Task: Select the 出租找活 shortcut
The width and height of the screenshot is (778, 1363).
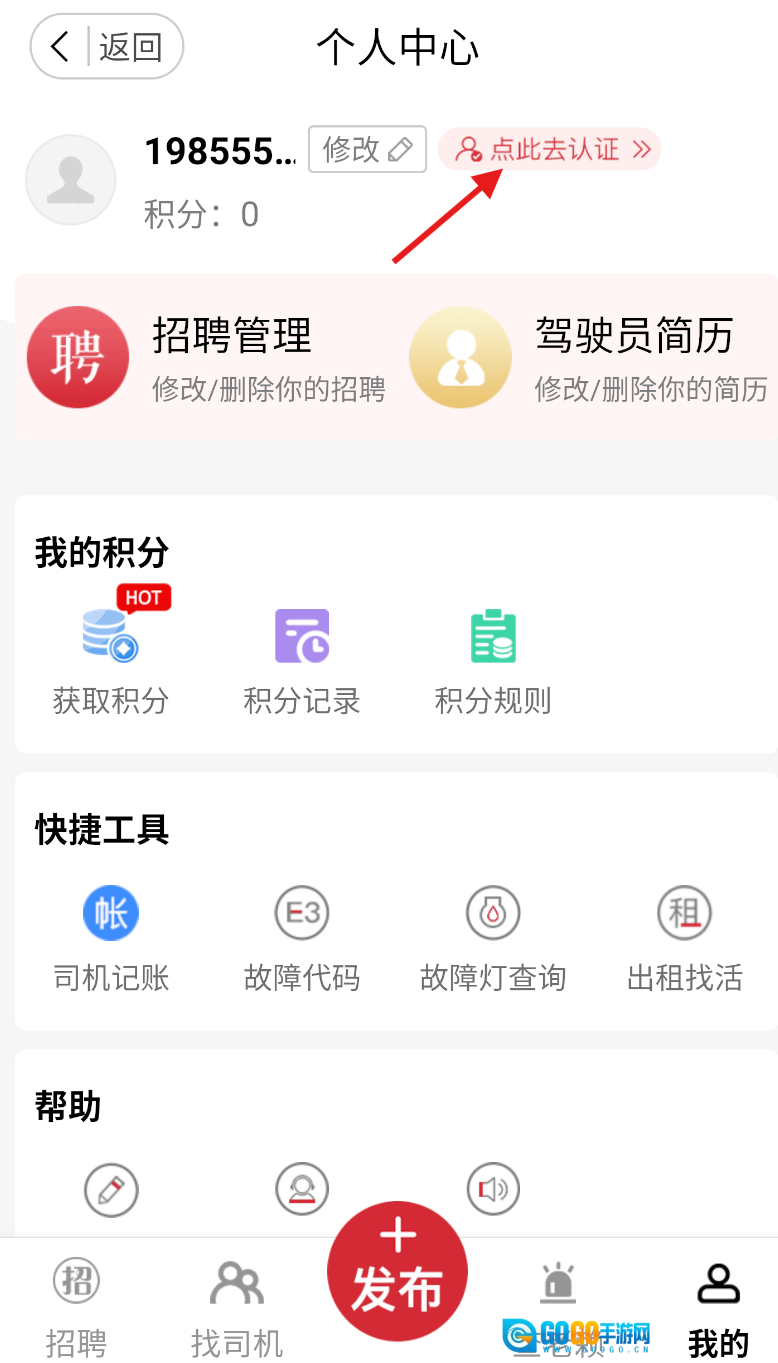Action: pos(684,938)
